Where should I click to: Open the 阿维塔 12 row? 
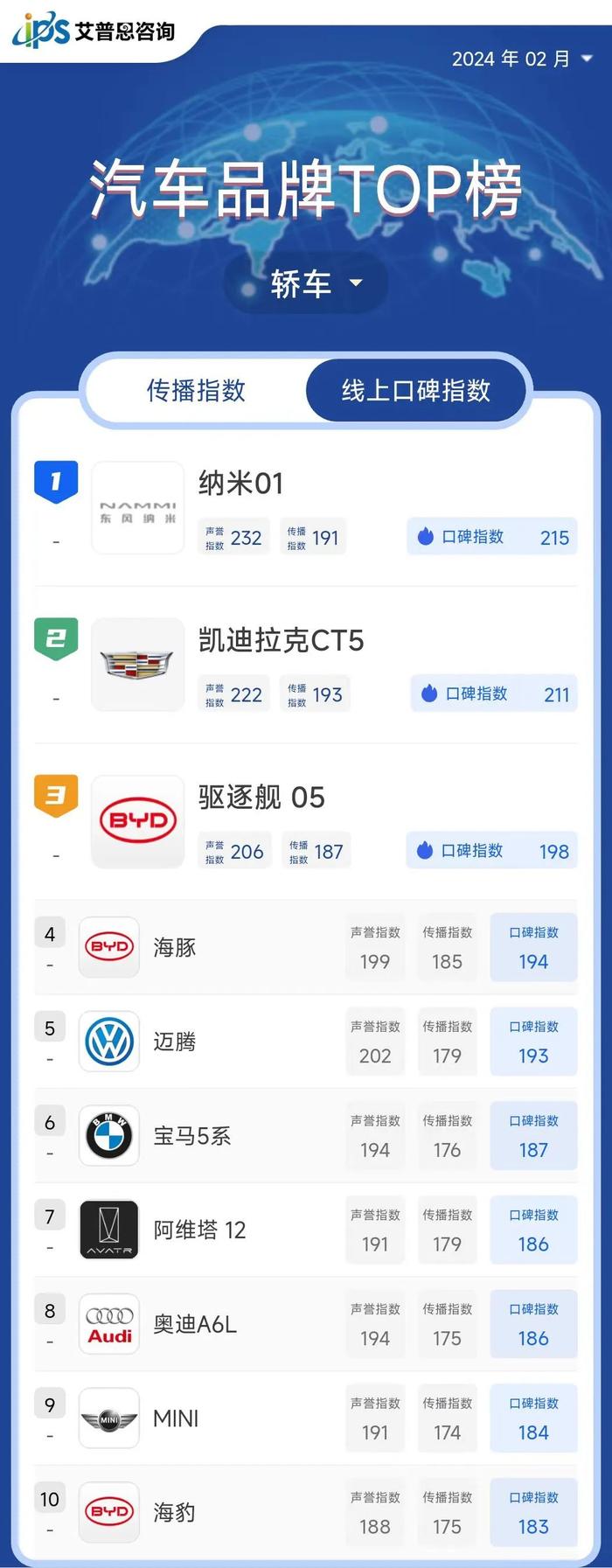199,1230
